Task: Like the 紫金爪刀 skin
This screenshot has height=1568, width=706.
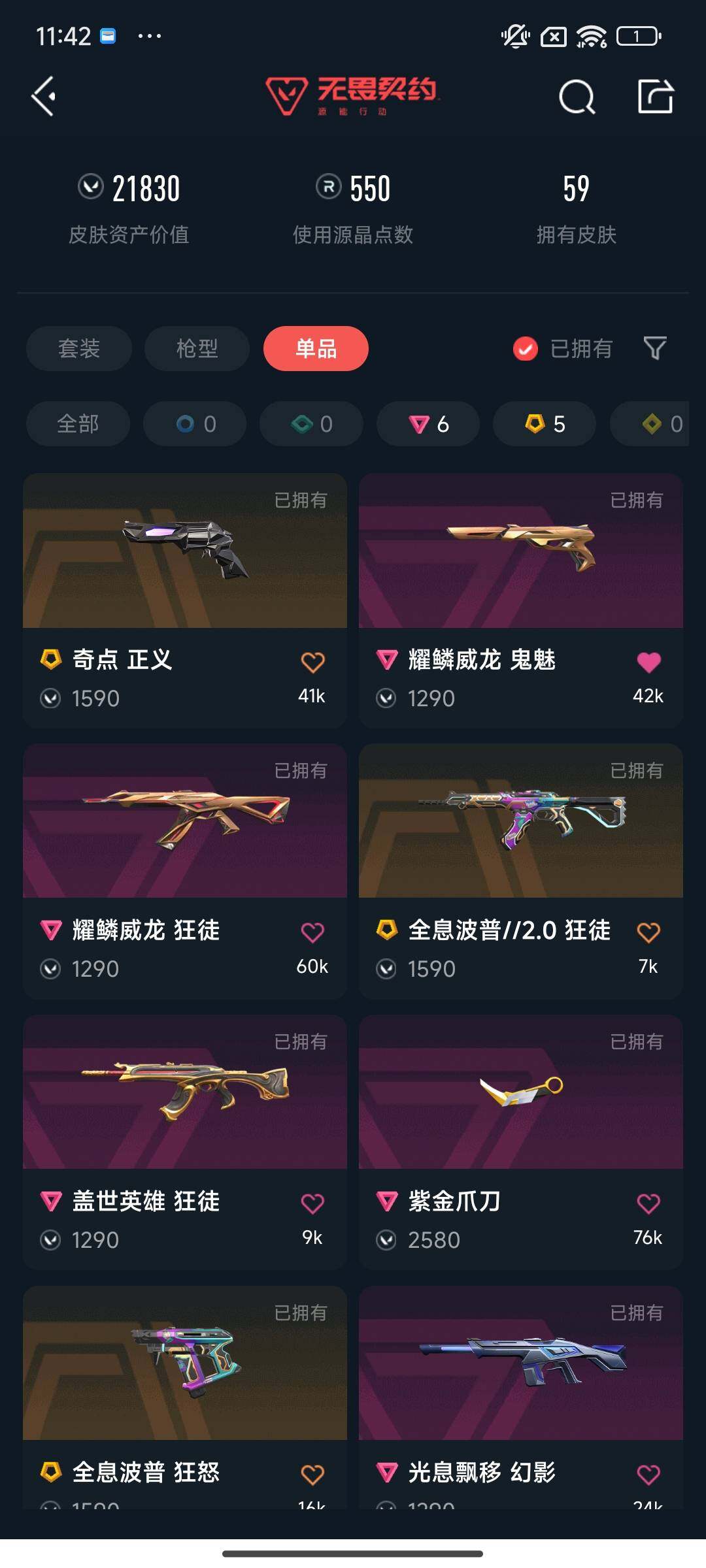Action: point(648,1203)
